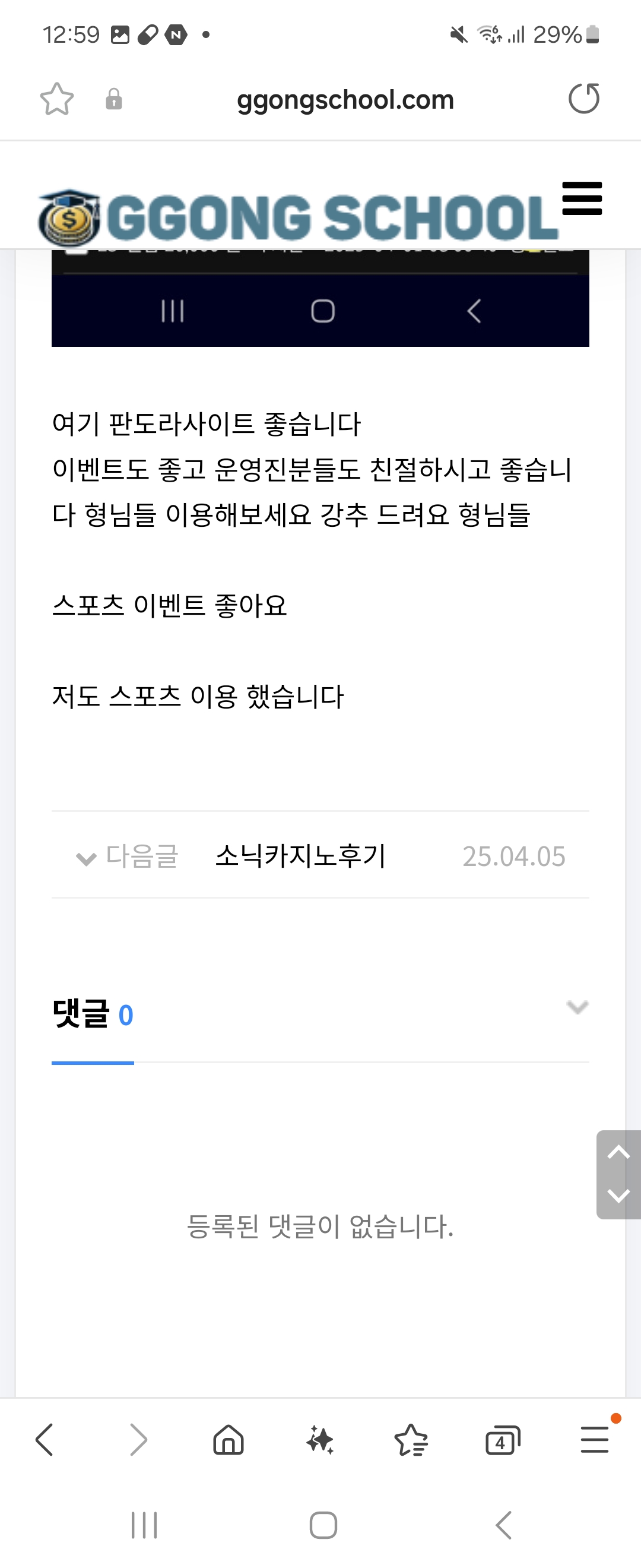The image size is (641, 1568).
Task: Jump to the top of the page
Action: [618, 1152]
